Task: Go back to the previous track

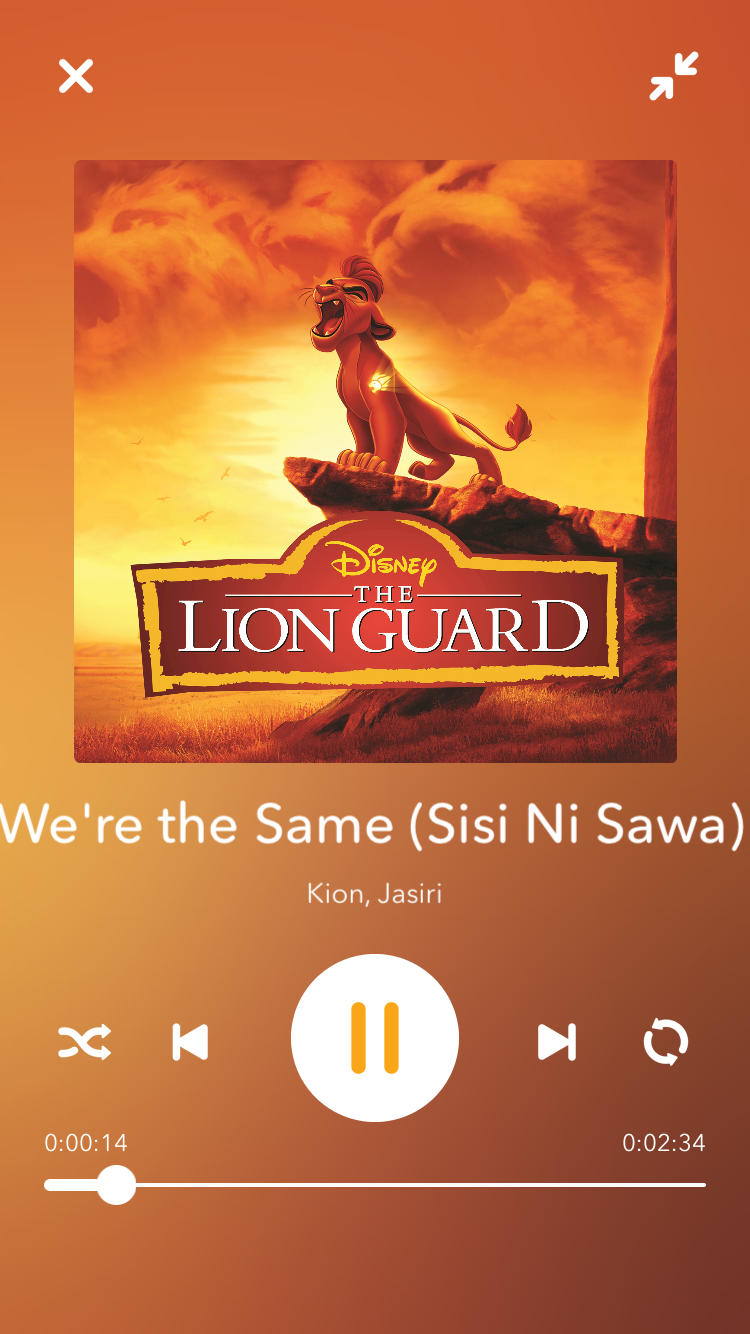Action: [190, 1042]
